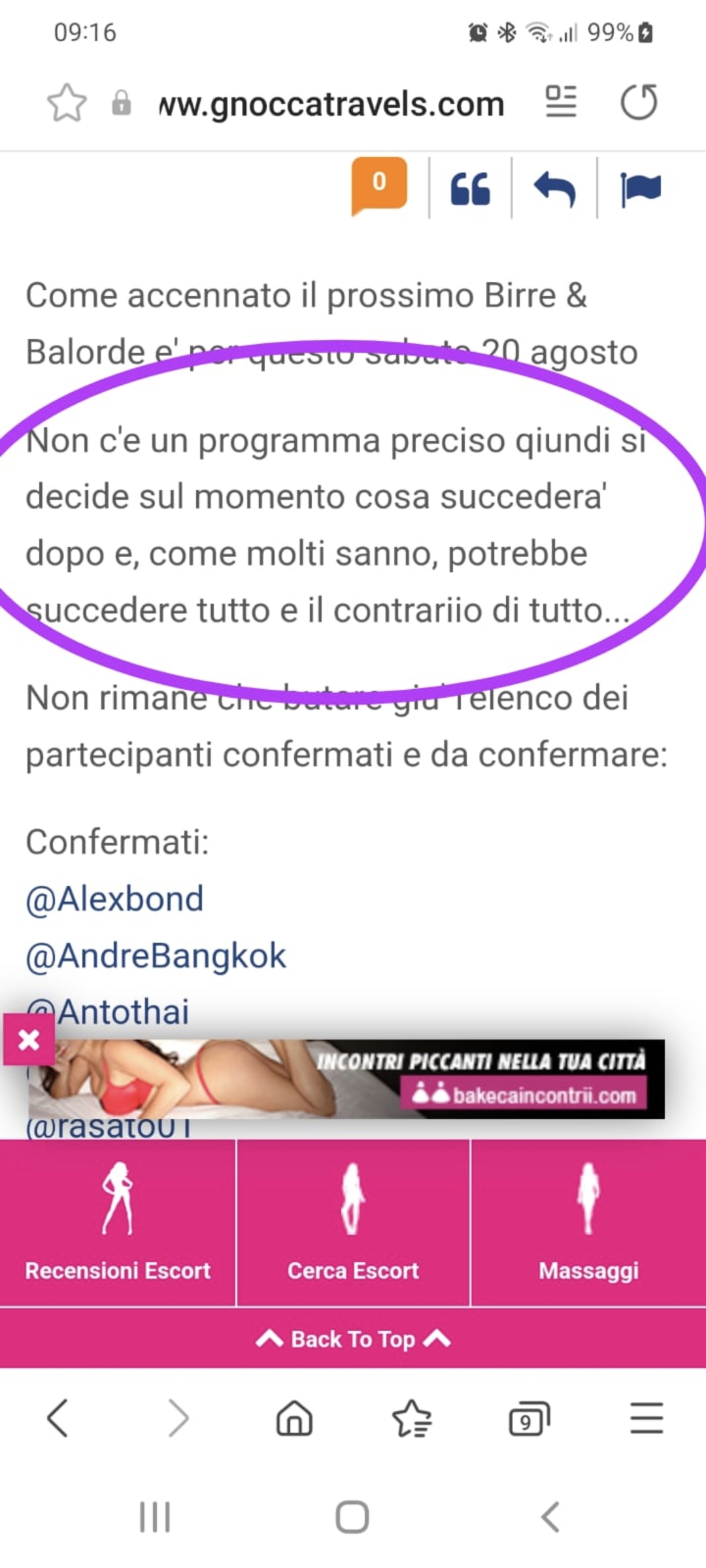Viewport: 706px width, 1568px height.
Task: Quote this forum post
Action: coord(470,189)
